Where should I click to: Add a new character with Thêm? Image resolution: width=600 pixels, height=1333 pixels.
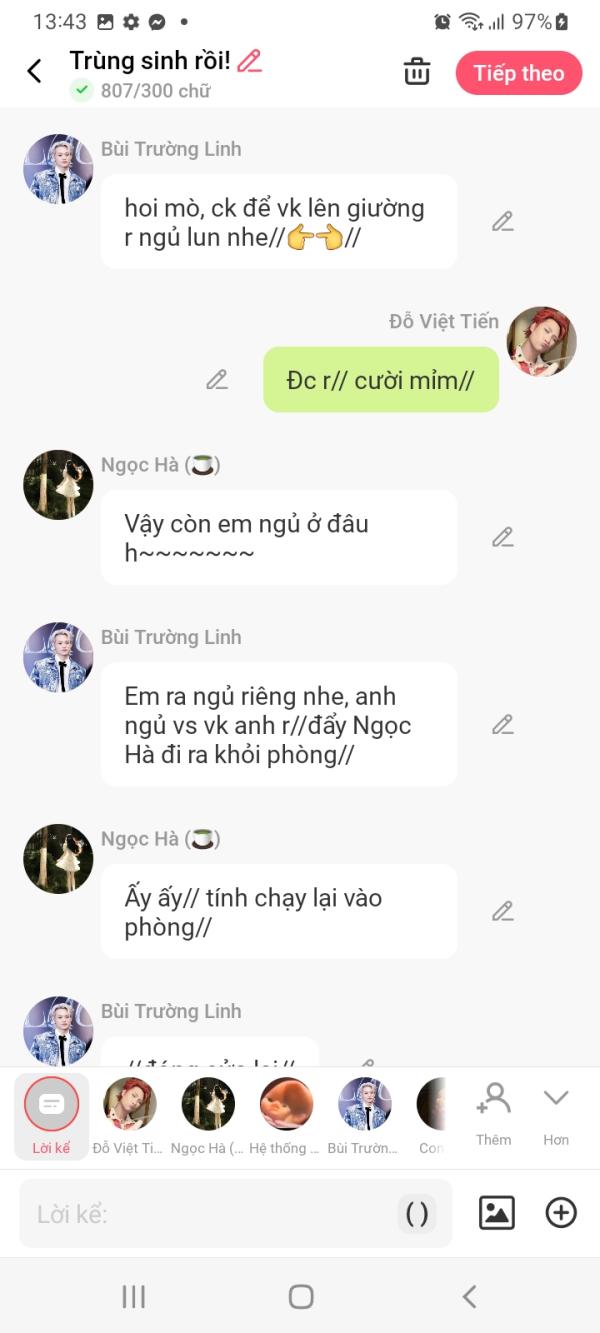coord(493,1113)
